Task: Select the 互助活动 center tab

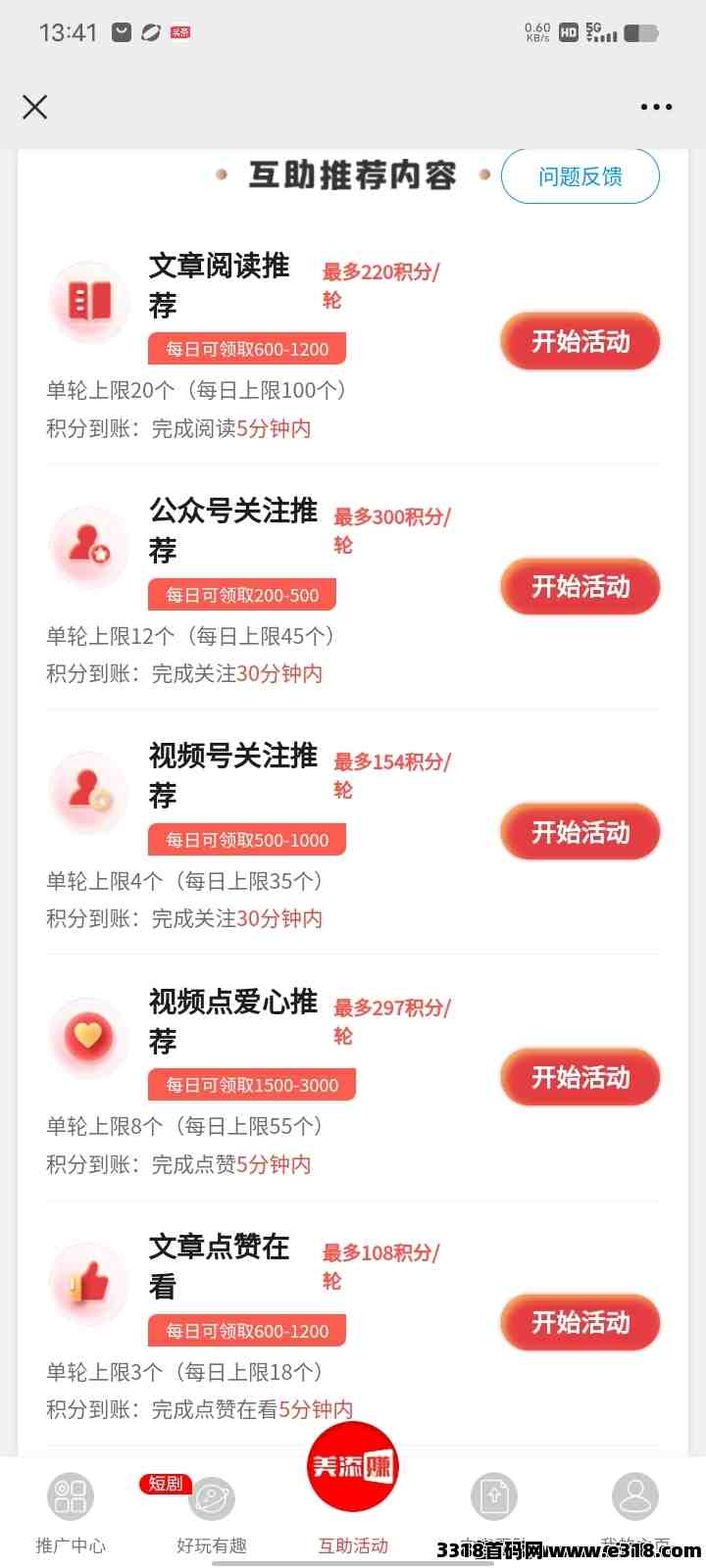Action: pos(353,1490)
